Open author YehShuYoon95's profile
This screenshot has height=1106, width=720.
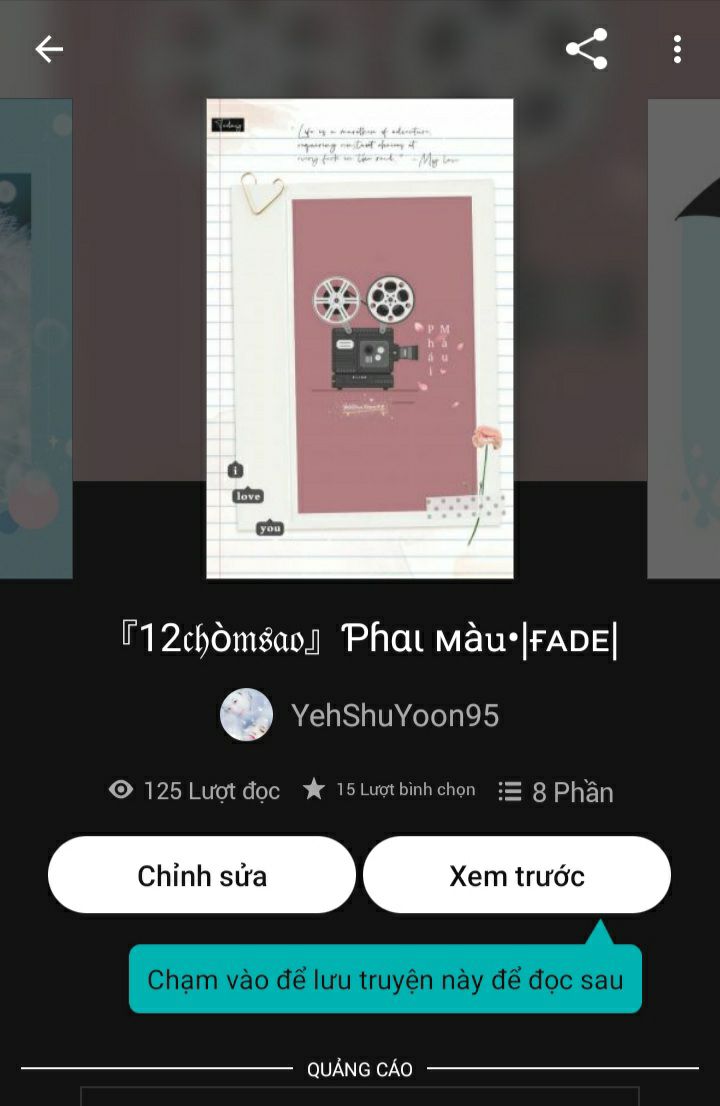click(x=394, y=716)
